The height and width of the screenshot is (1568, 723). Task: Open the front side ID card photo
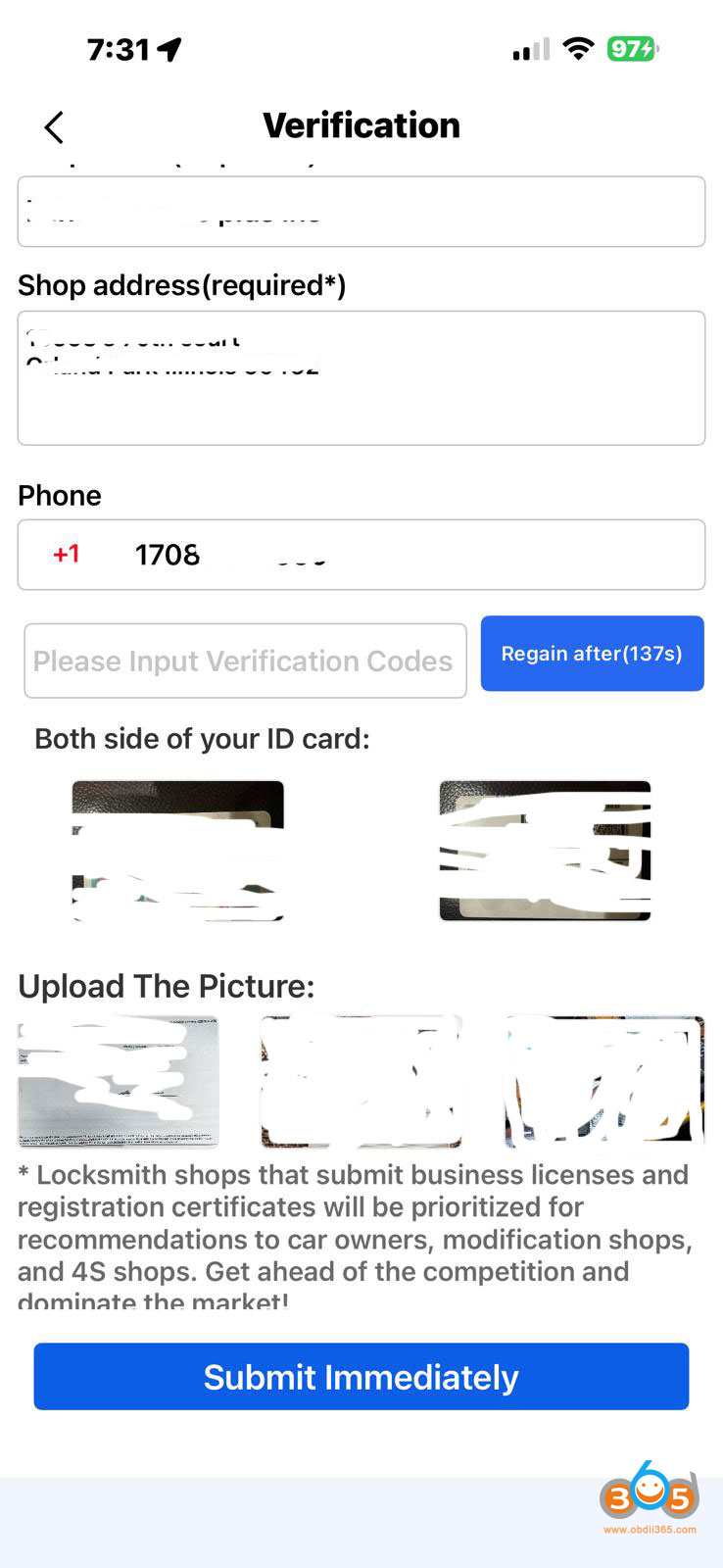(176, 851)
